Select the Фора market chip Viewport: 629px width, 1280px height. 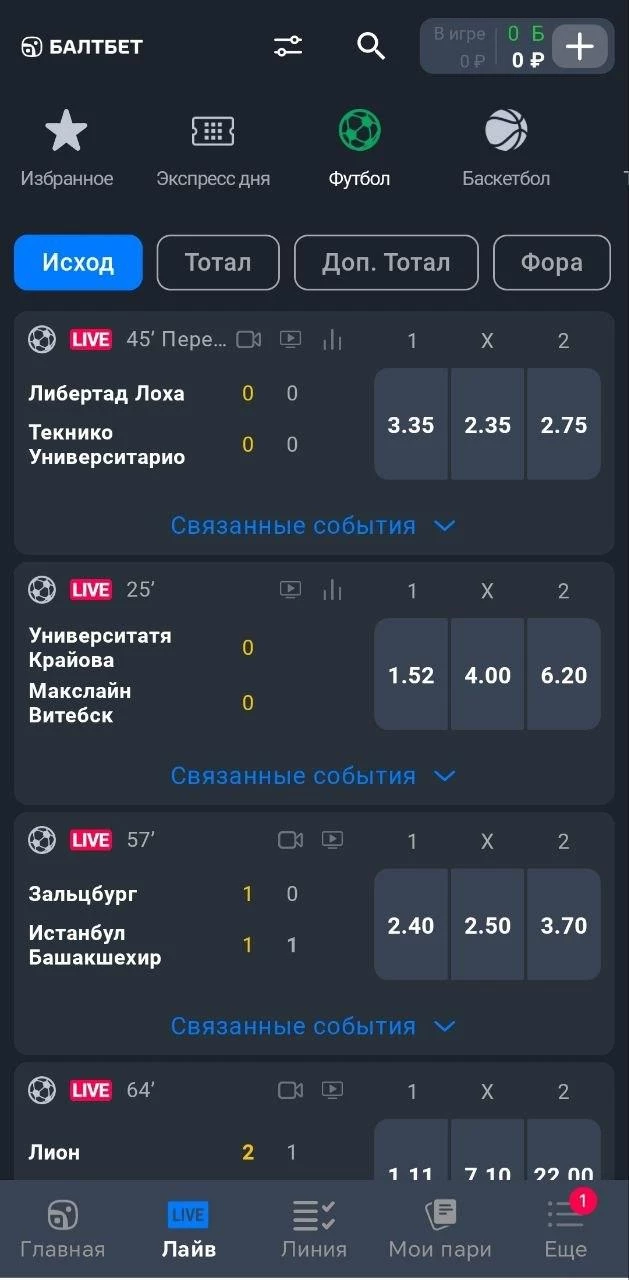click(552, 263)
